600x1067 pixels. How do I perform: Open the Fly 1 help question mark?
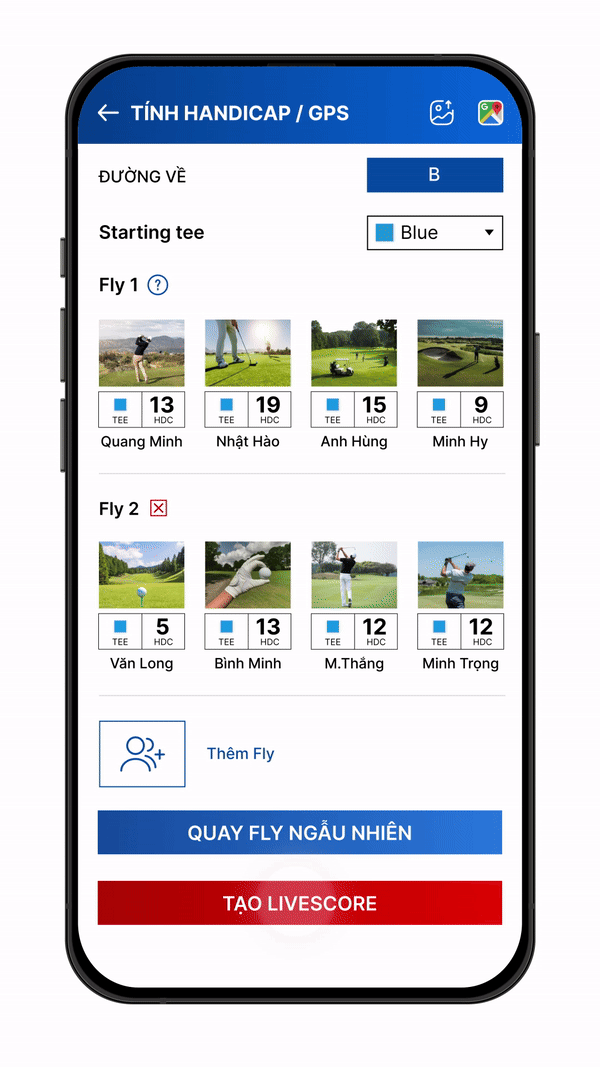click(x=158, y=286)
